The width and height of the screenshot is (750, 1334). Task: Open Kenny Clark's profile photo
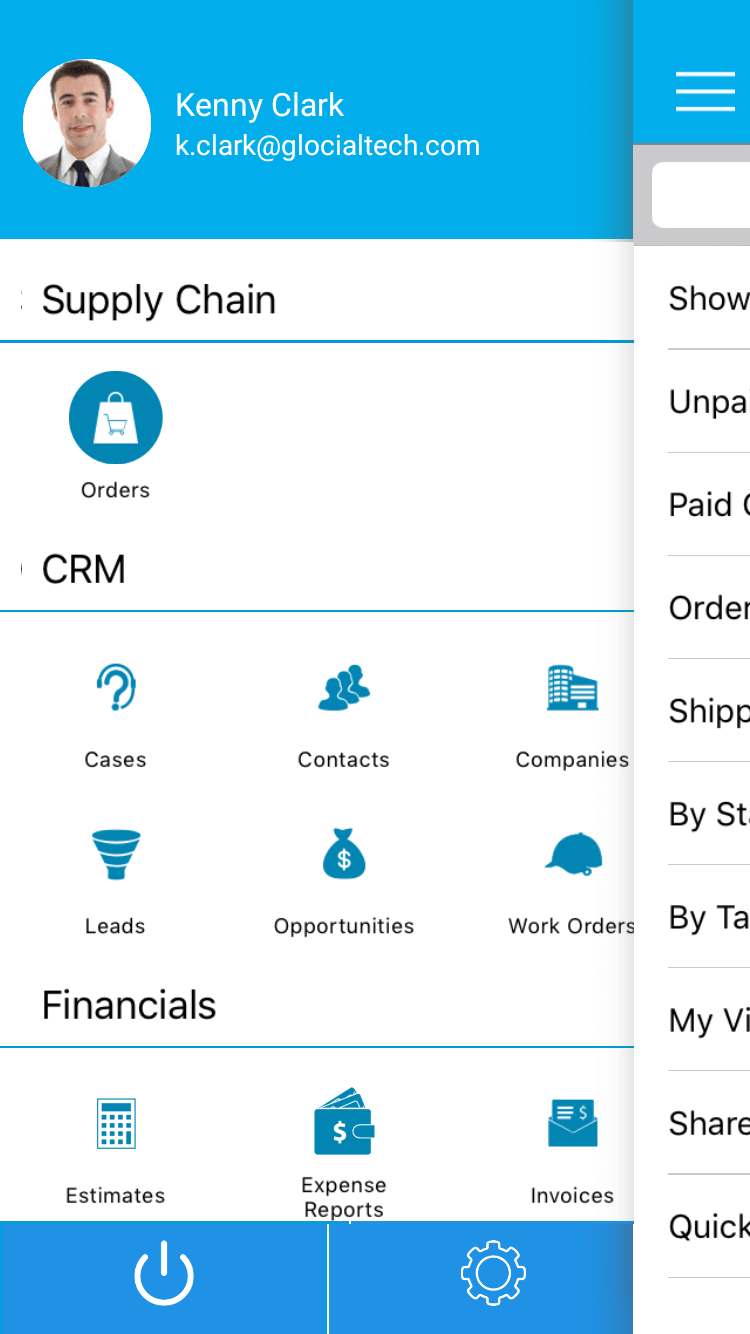87,124
